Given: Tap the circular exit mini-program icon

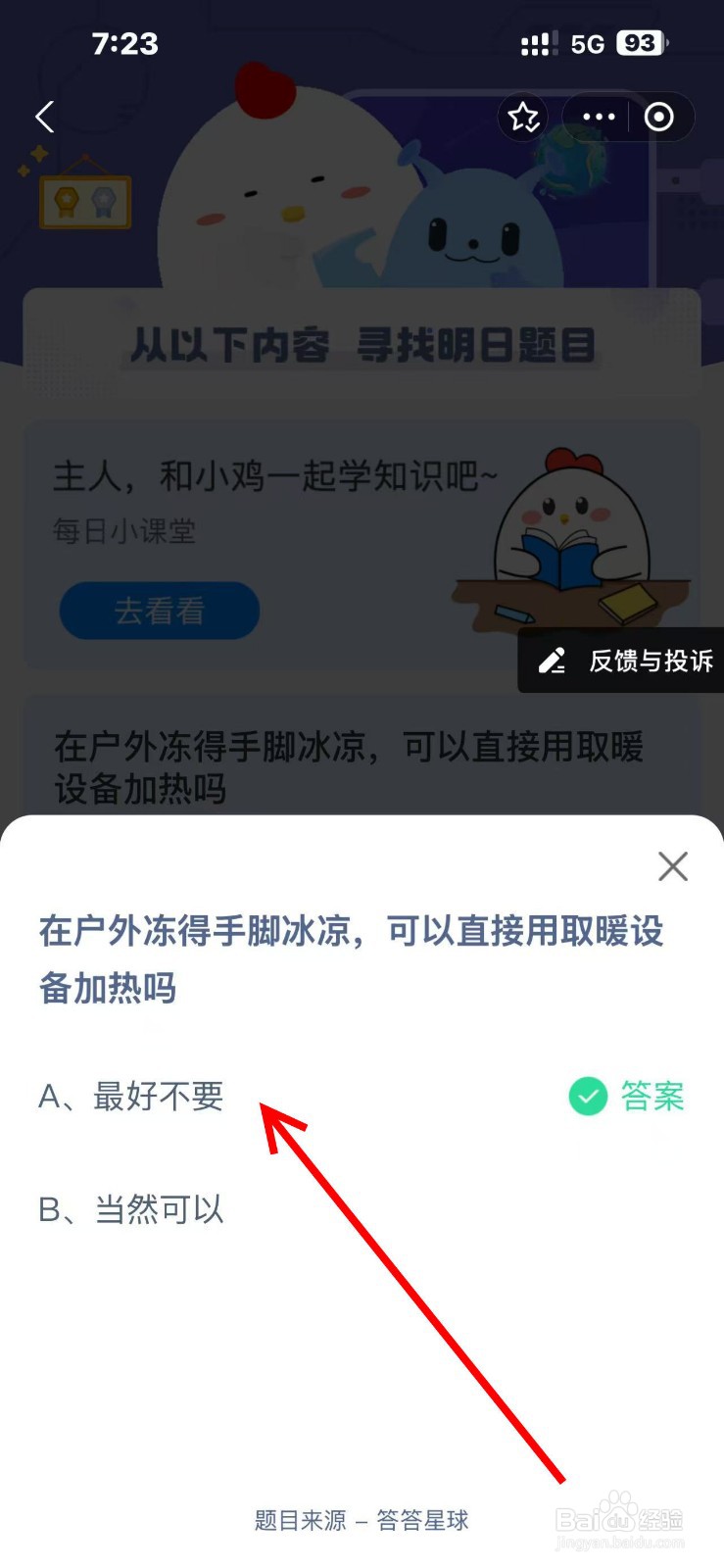Looking at the screenshot, I should (657, 117).
